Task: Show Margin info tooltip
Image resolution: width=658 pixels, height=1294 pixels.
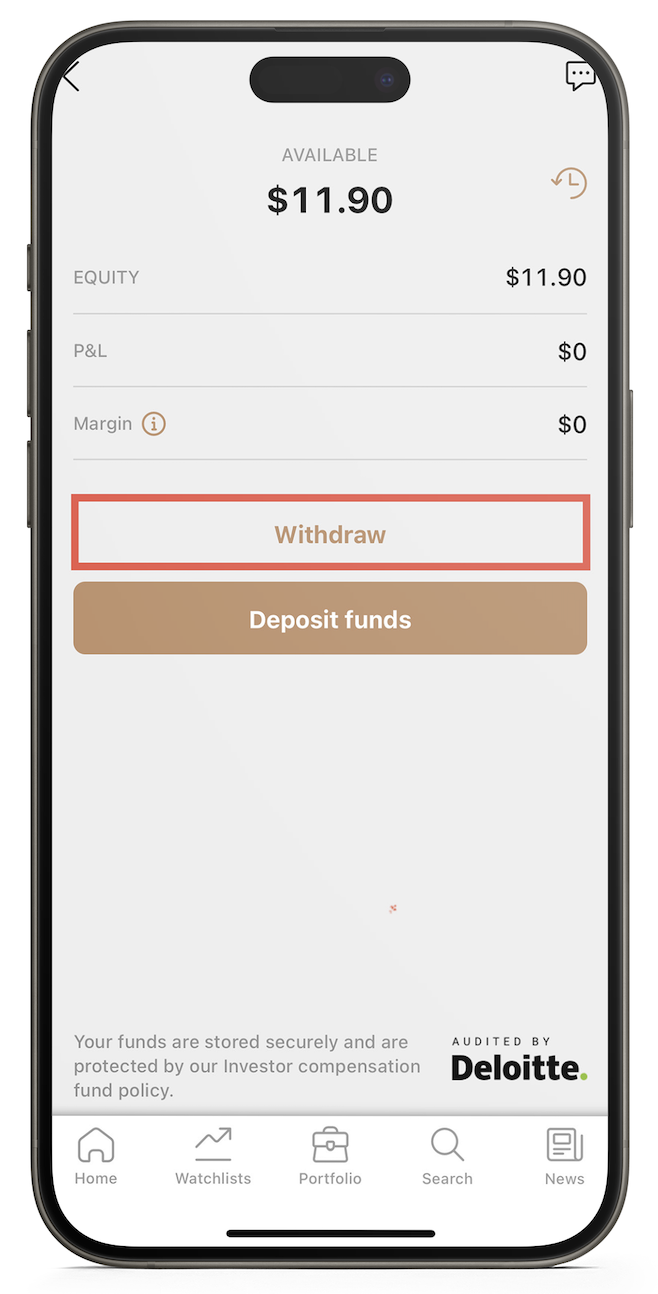Action: tap(153, 424)
